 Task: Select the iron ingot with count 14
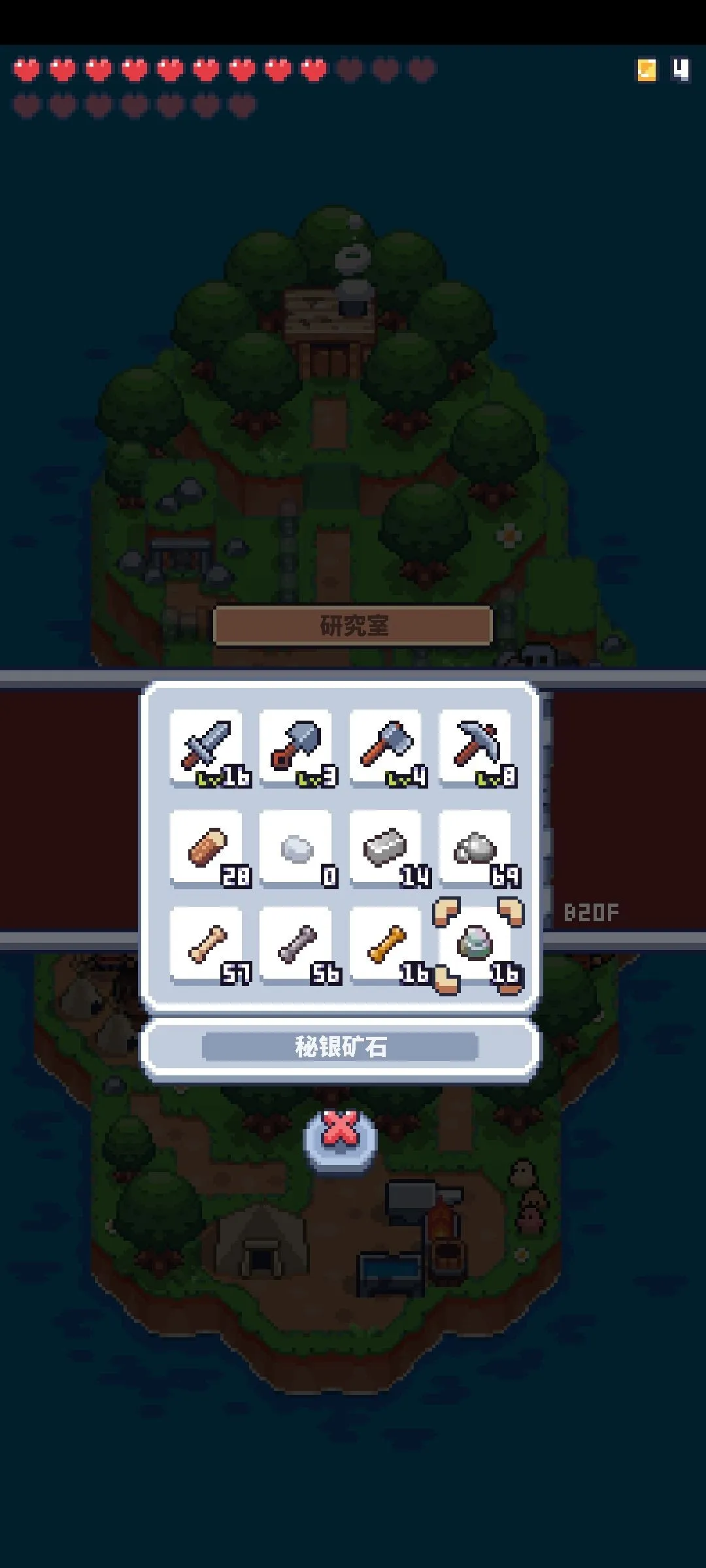pyautogui.click(x=386, y=847)
